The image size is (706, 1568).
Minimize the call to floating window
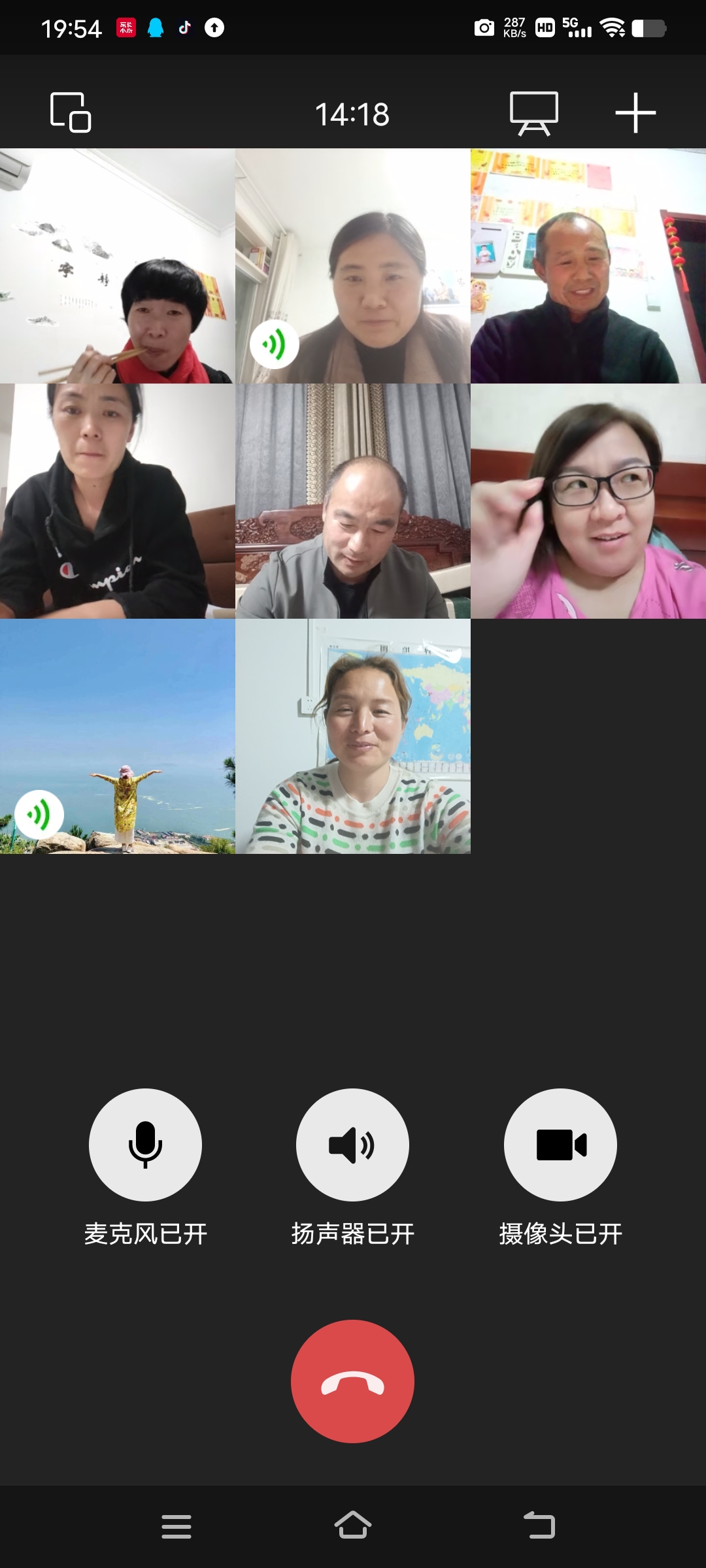click(x=71, y=112)
